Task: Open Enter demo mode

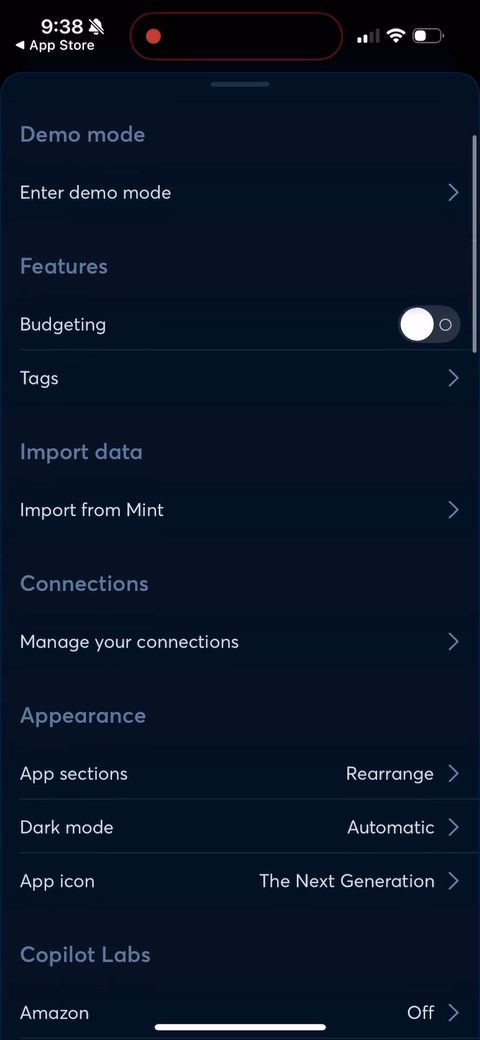Action: point(240,193)
